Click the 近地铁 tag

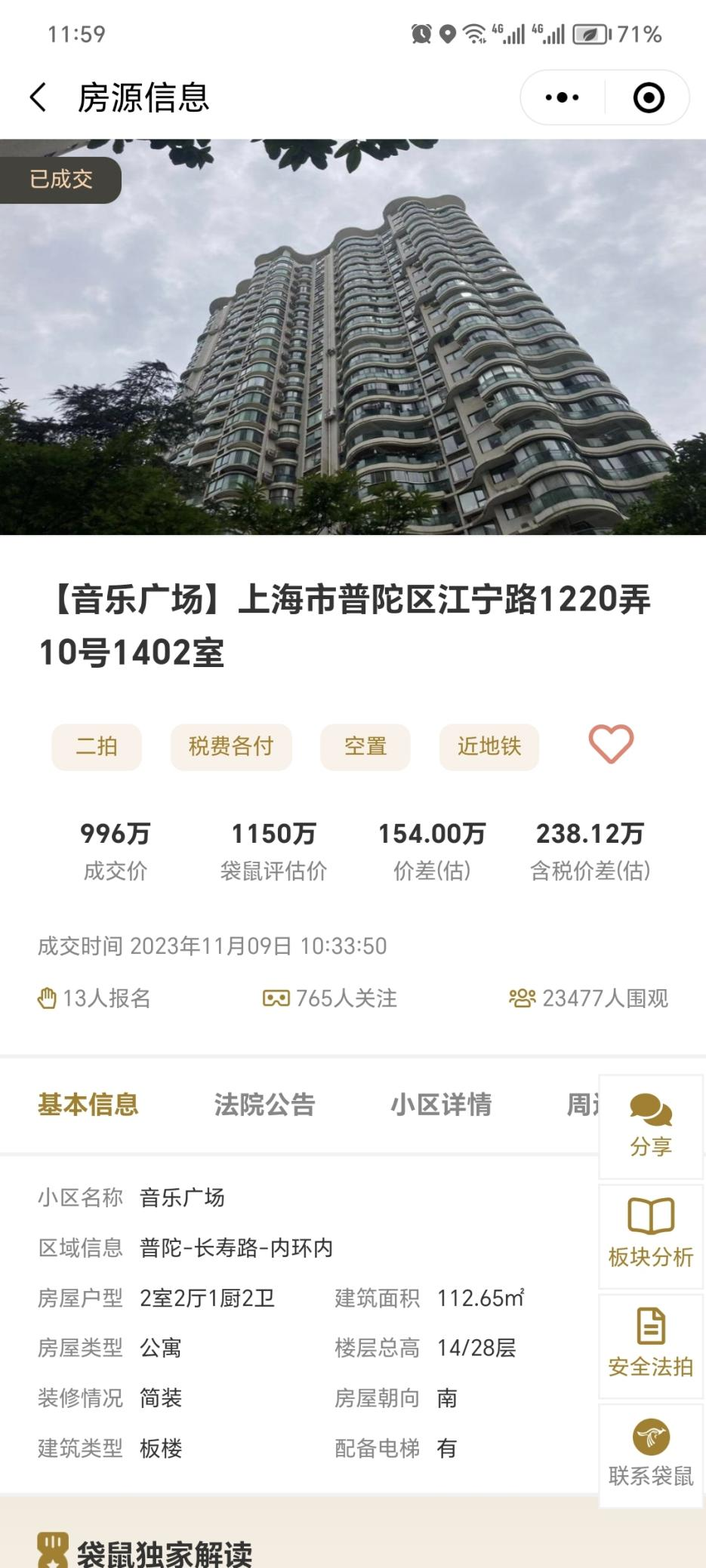click(x=489, y=746)
